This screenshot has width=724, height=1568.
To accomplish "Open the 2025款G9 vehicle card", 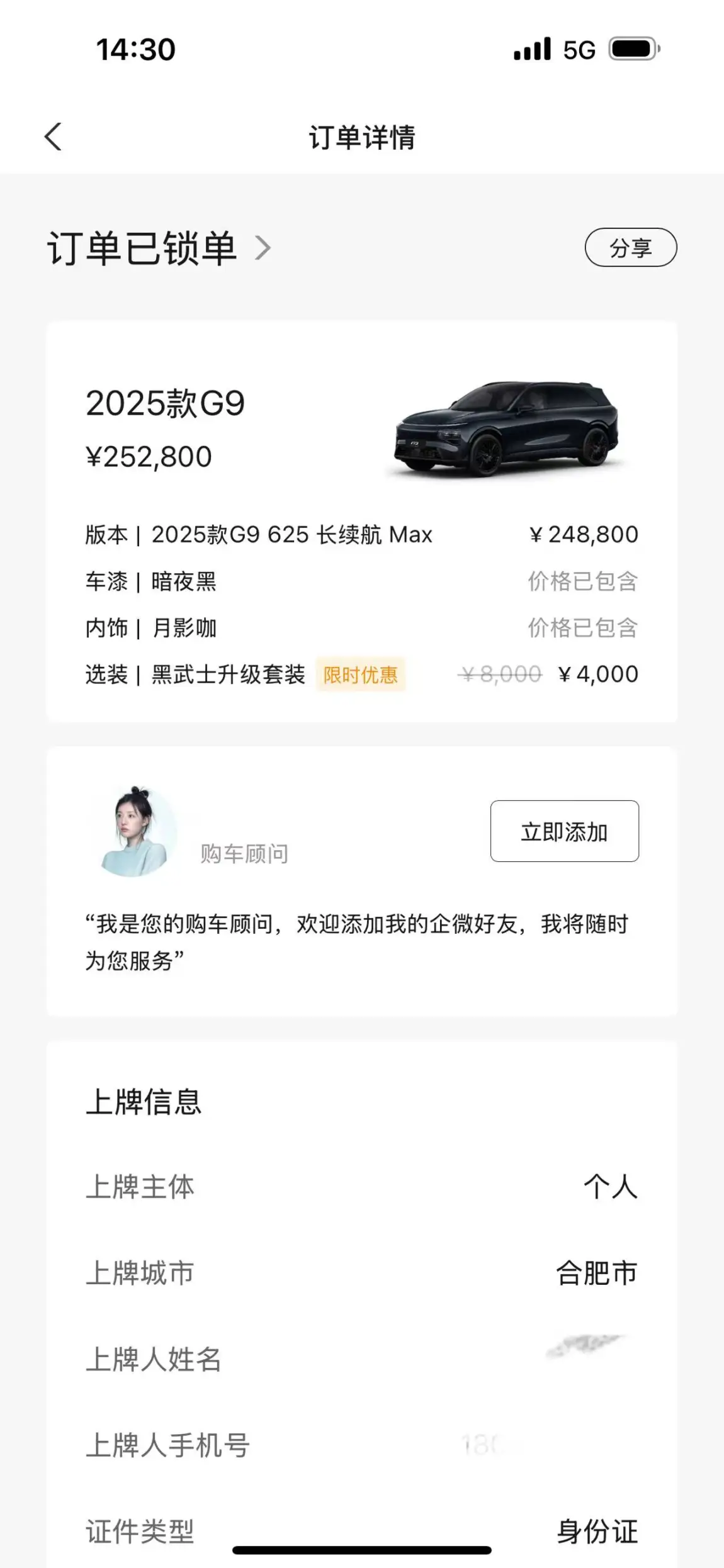I will point(362,521).
